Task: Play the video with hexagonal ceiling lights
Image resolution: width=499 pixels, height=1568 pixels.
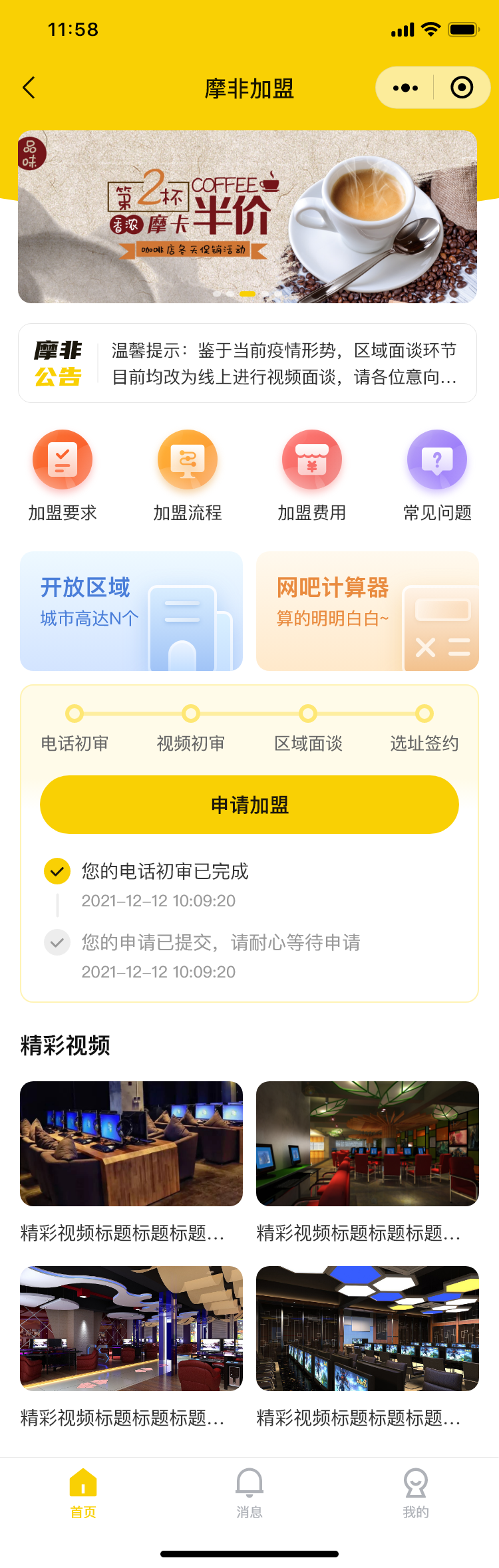Action: (367, 1329)
